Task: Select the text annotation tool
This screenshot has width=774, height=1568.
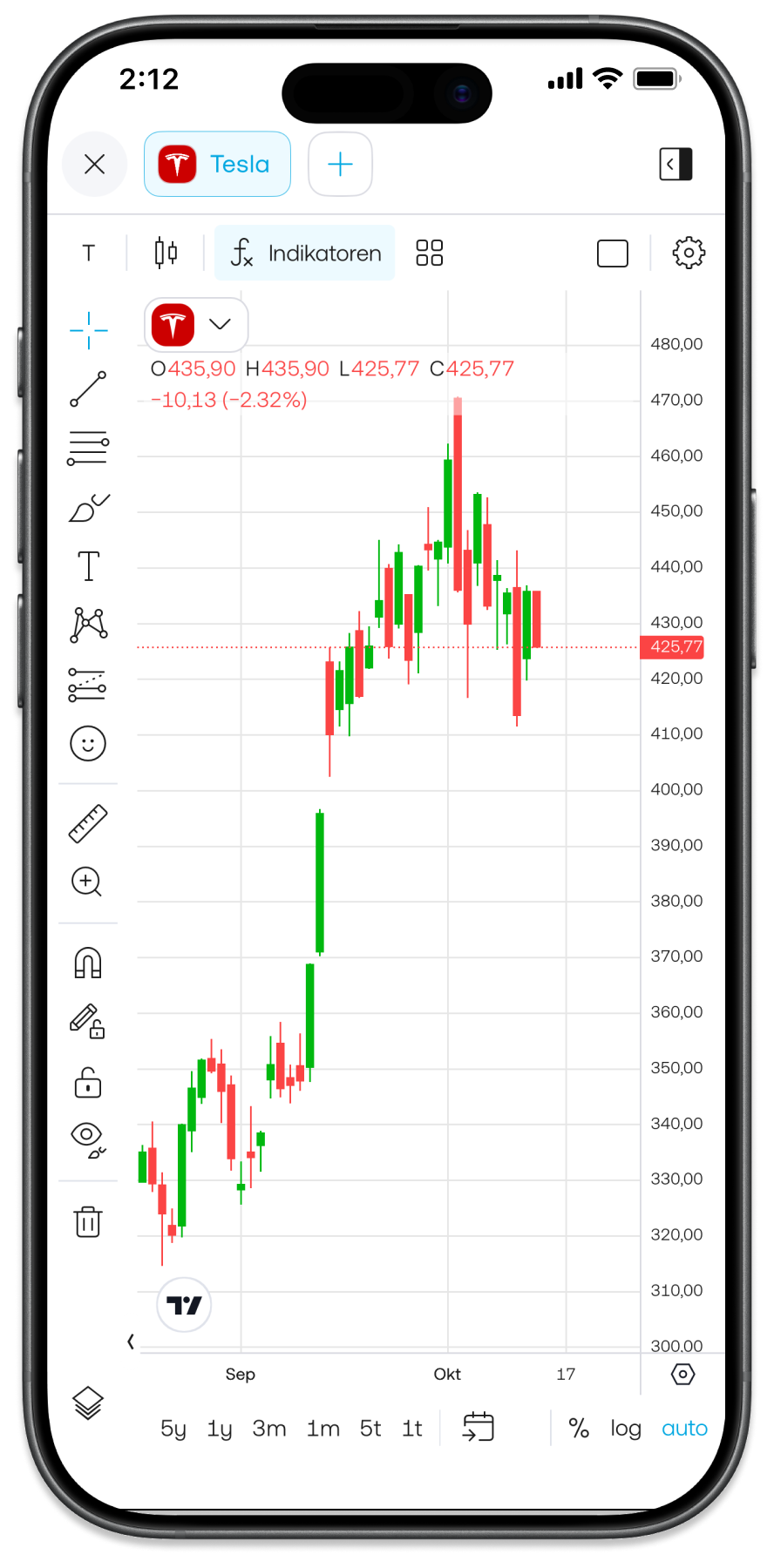Action: (x=88, y=566)
